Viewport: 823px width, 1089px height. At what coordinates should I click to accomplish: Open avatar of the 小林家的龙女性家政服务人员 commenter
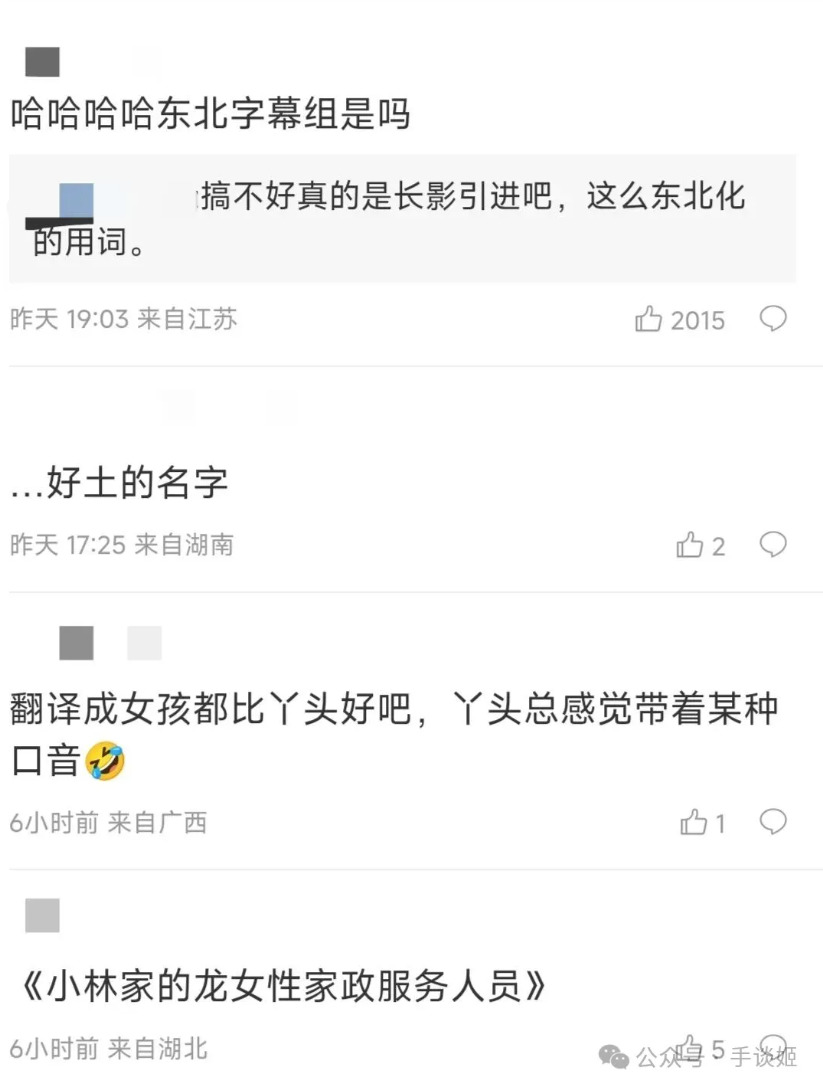click(43, 915)
